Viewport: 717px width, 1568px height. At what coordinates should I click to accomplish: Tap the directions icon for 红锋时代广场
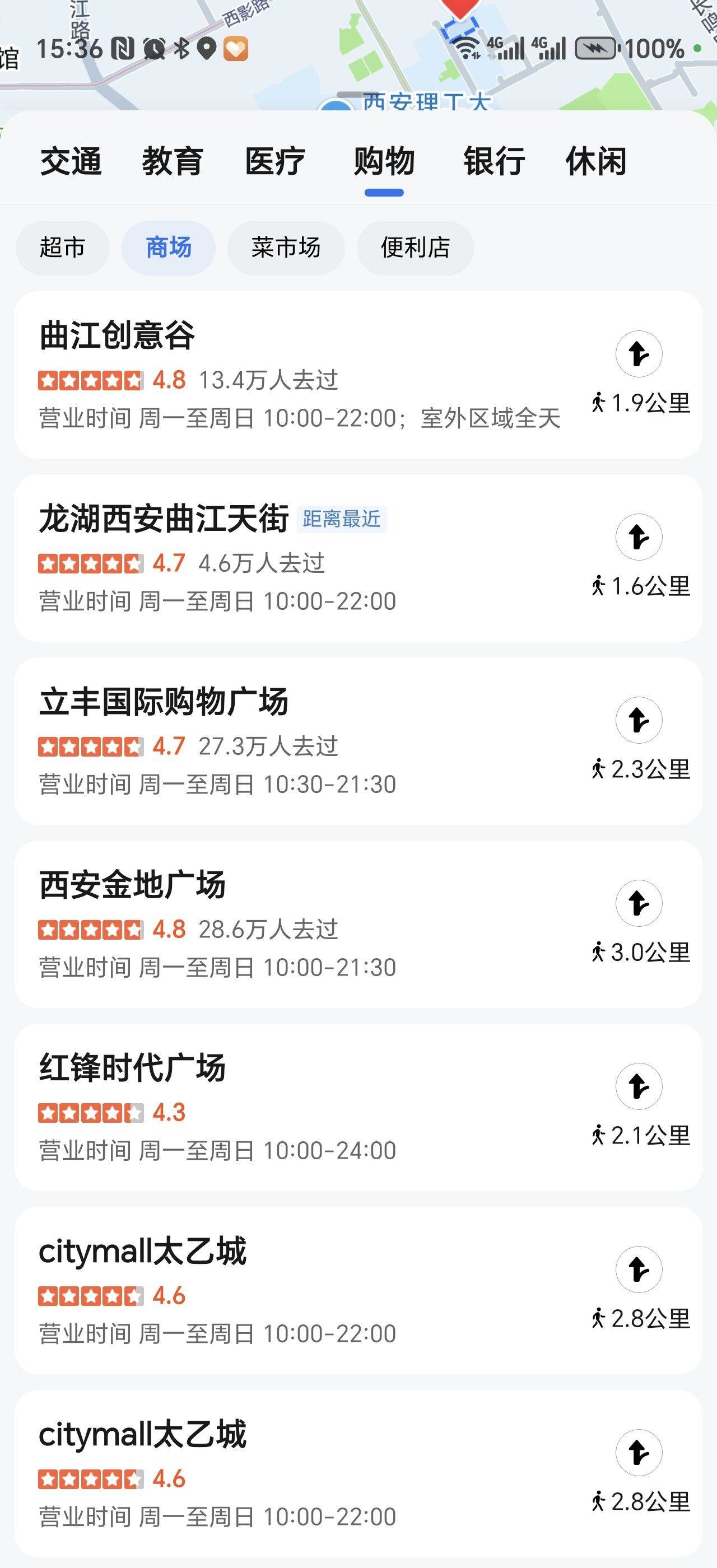[x=639, y=1087]
